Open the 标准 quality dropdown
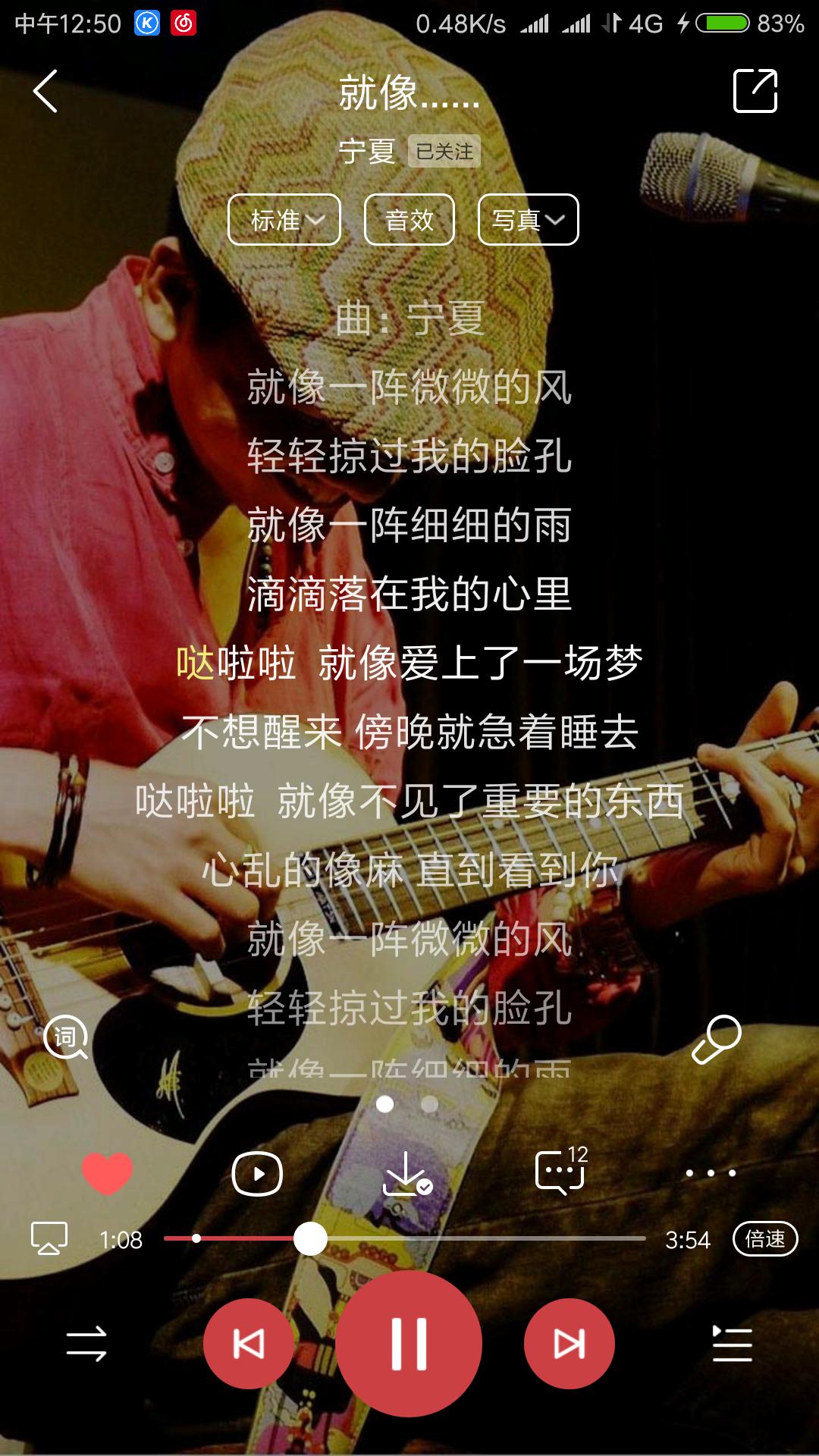819x1456 pixels. (284, 220)
